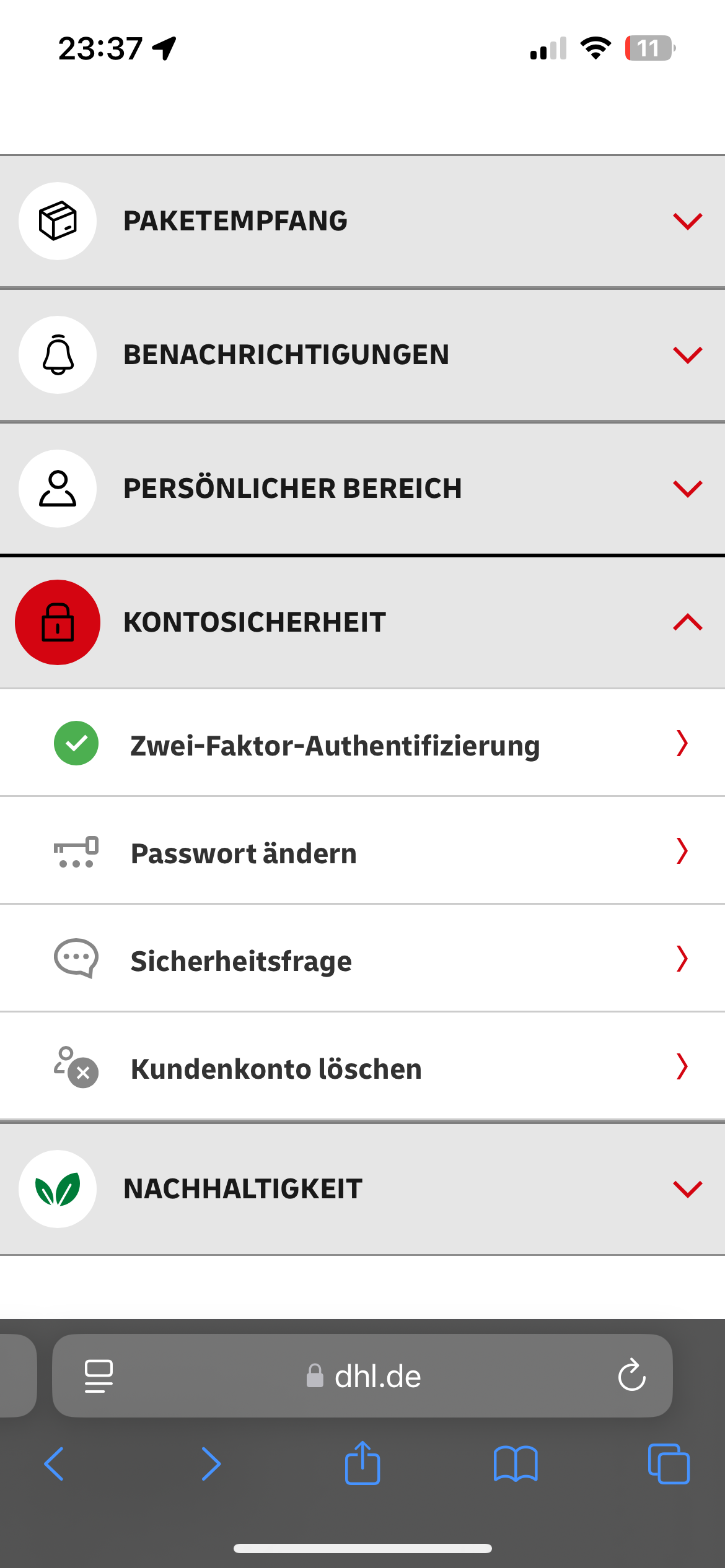Expand the Nachhaltigkeit section
The width and height of the screenshot is (725, 1568).
362,1189
